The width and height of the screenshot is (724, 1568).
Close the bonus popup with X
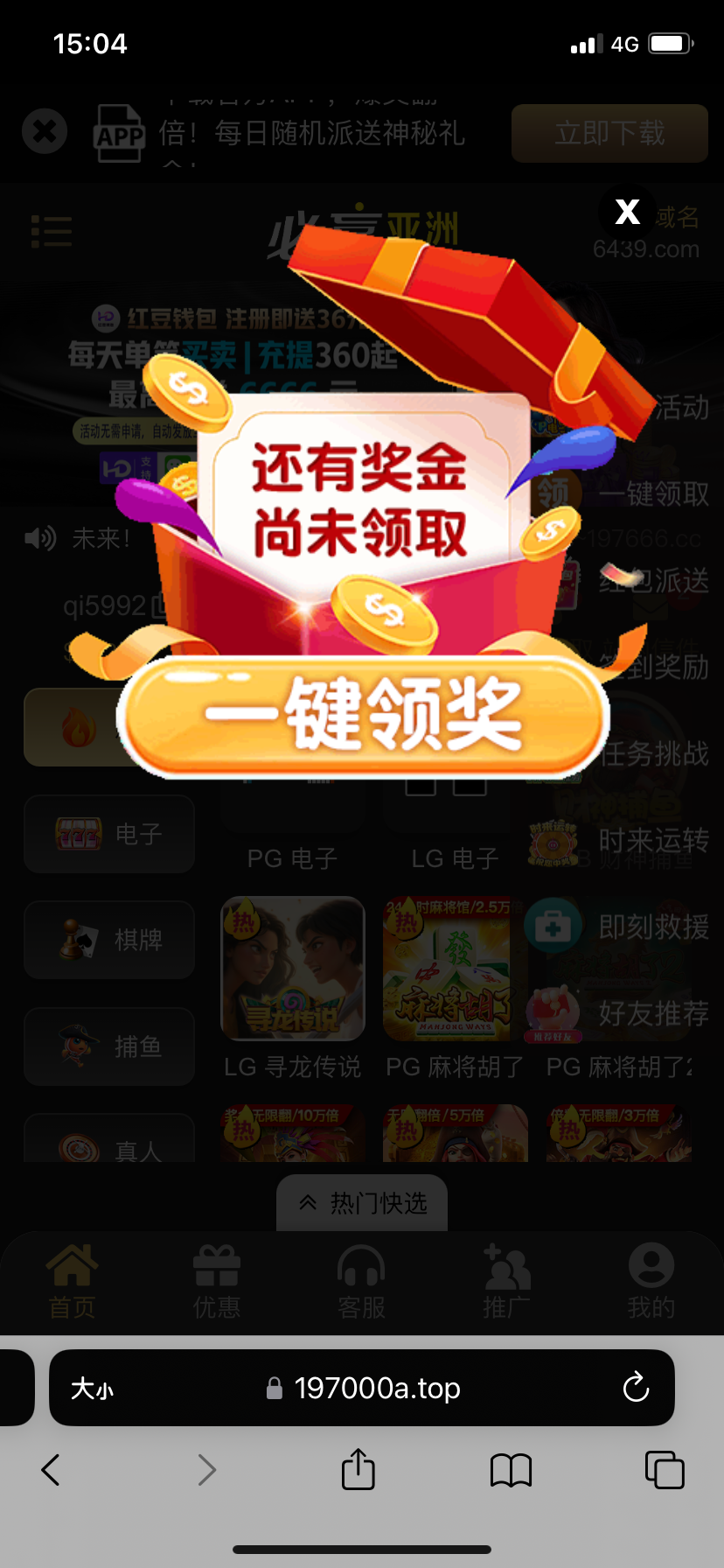(x=627, y=211)
